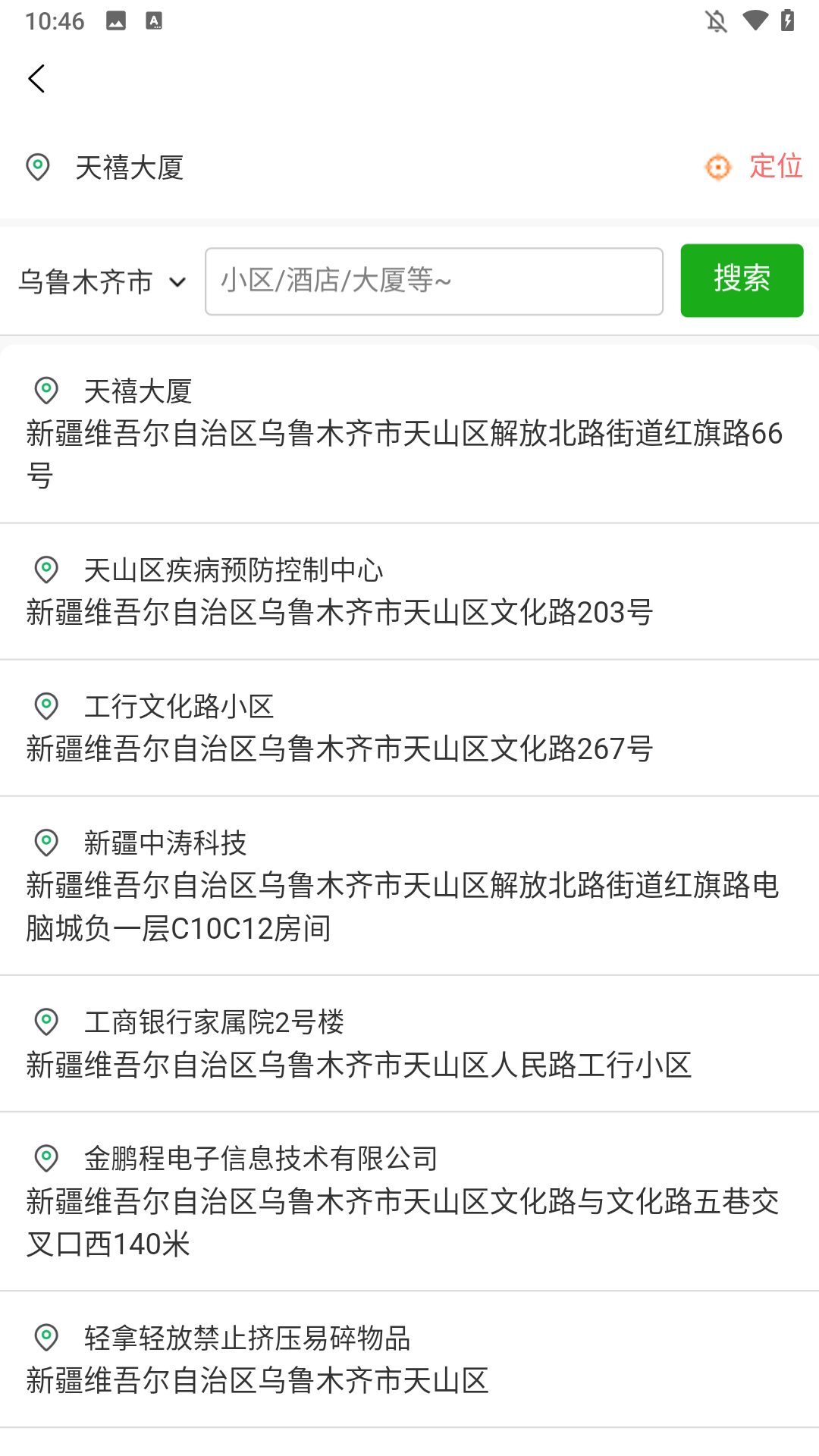The height and width of the screenshot is (1456, 819).
Task: Select the pin icon of 天山区疾病预防控制中心
Action: click(46, 570)
